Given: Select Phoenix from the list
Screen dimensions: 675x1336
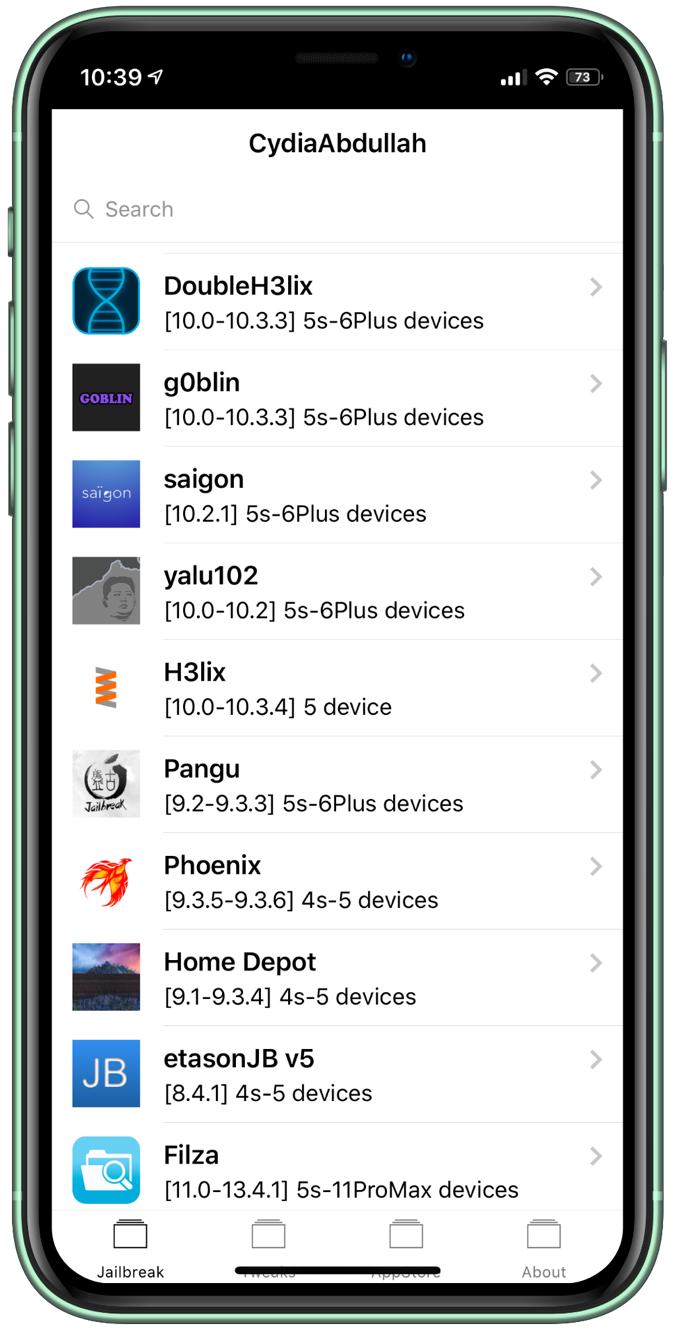Looking at the screenshot, I should 337,881.
